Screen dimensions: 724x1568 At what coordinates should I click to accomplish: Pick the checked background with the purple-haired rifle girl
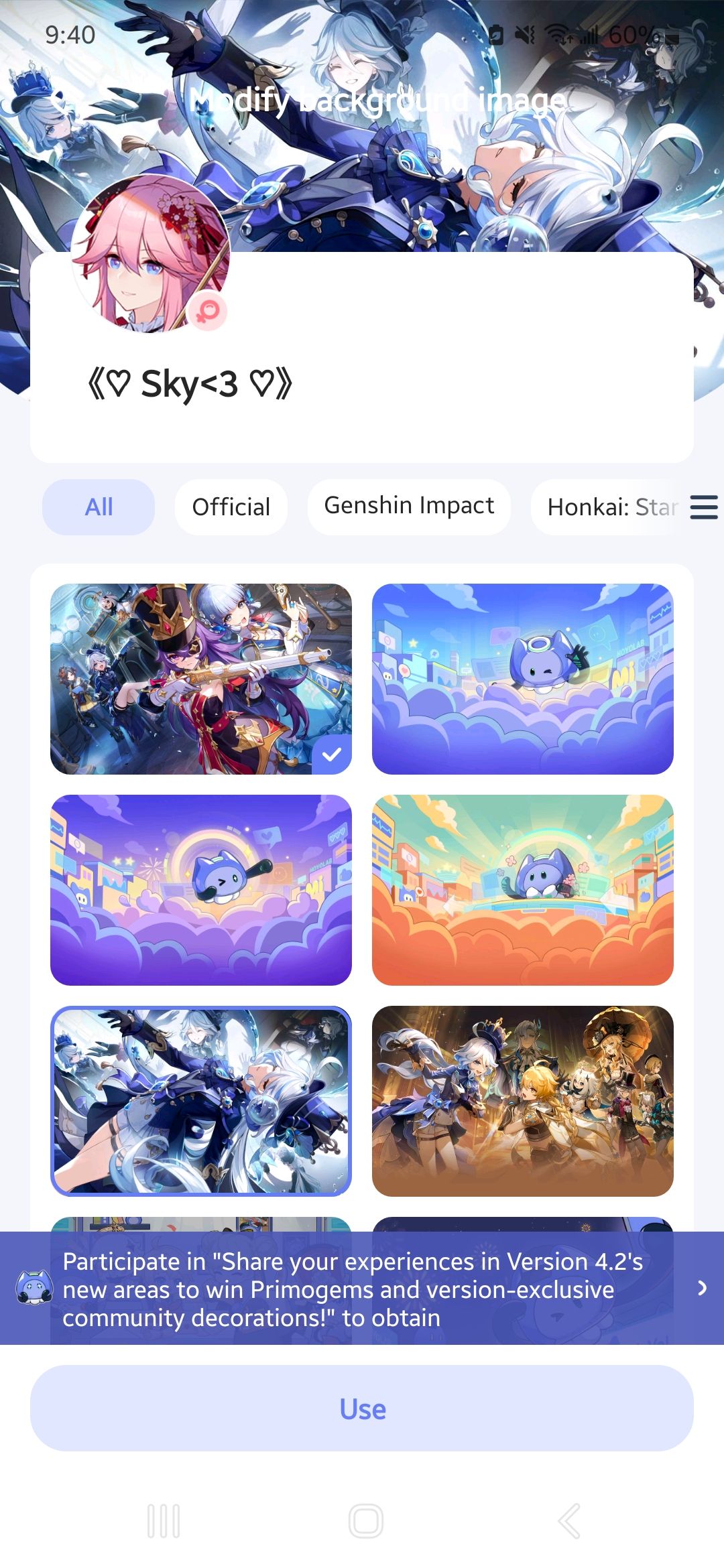coord(201,679)
